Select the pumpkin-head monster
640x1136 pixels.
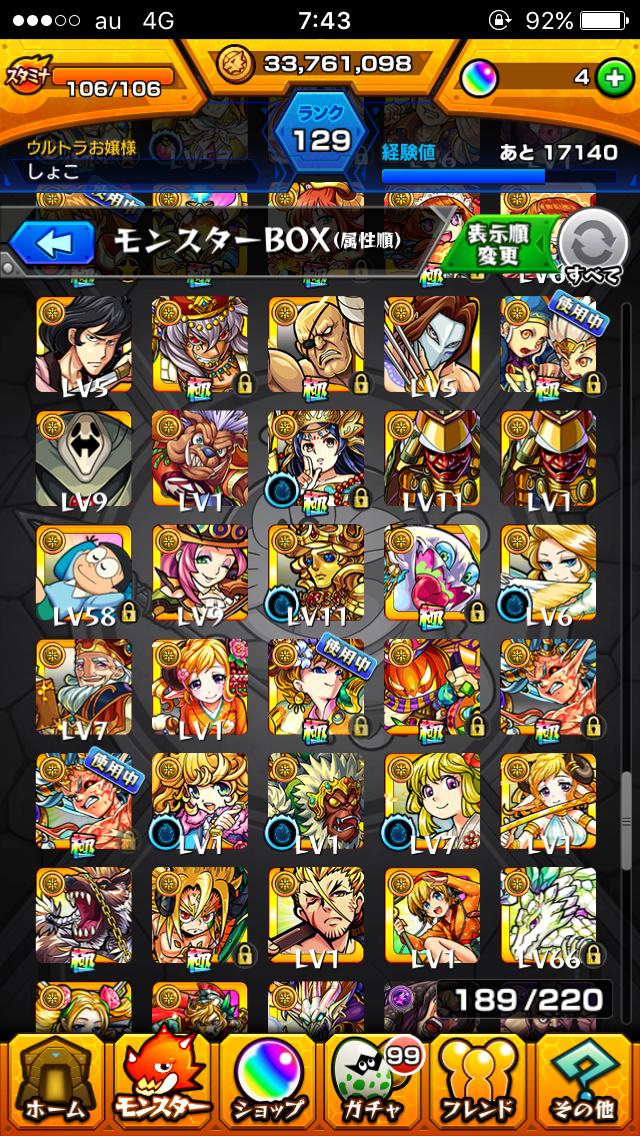coord(431,687)
